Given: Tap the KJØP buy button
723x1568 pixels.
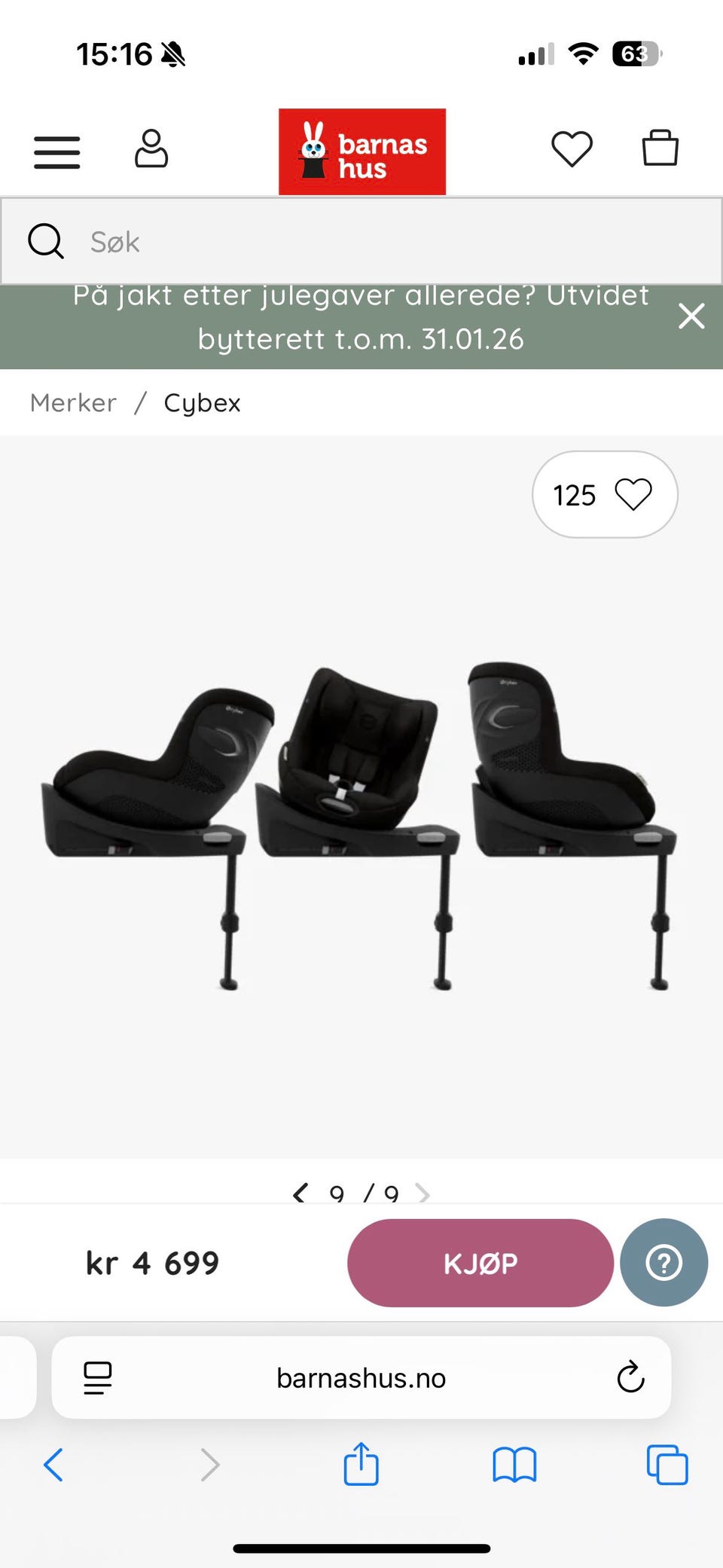Looking at the screenshot, I should (x=480, y=1263).
